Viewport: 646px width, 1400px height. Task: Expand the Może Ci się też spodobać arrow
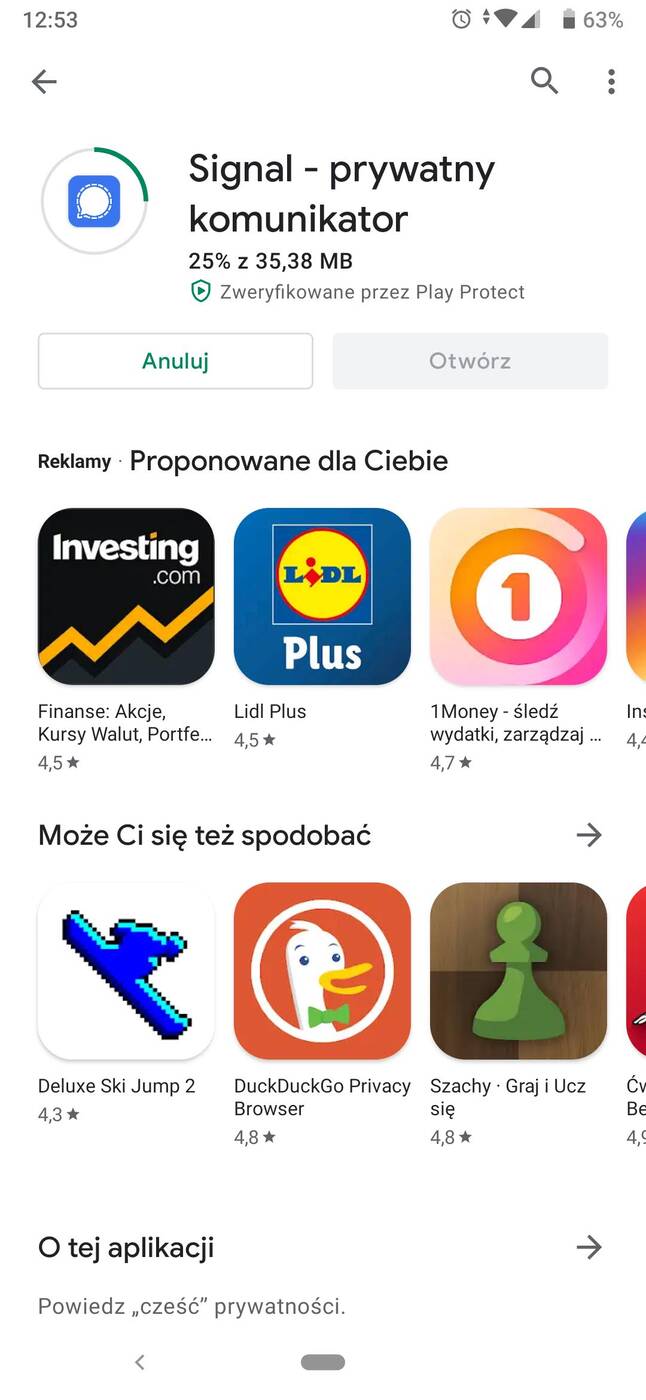tap(589, 835)
